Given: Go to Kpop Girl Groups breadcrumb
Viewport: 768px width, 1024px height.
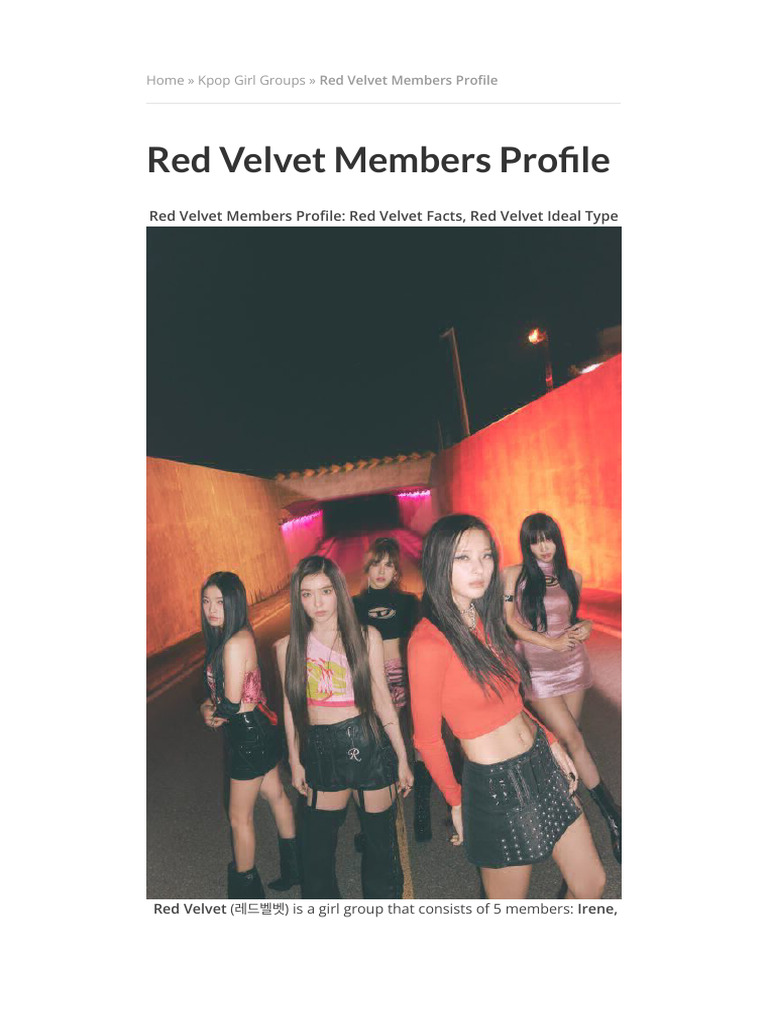Looking at the screenshot, I should (x=251, y=80).
